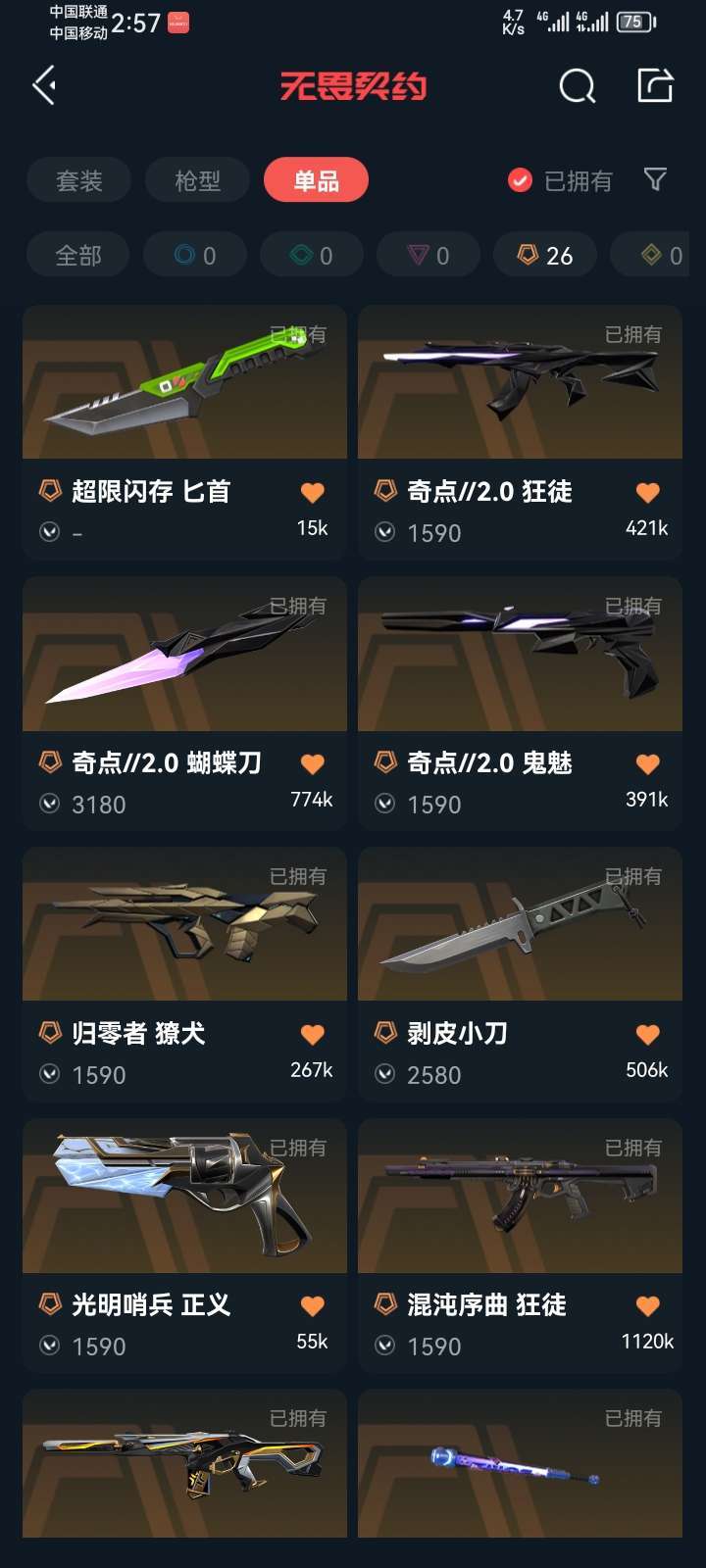Tap the share icon in the header
The width and height of the screenshot is (706, 1568).
[655, 85]
